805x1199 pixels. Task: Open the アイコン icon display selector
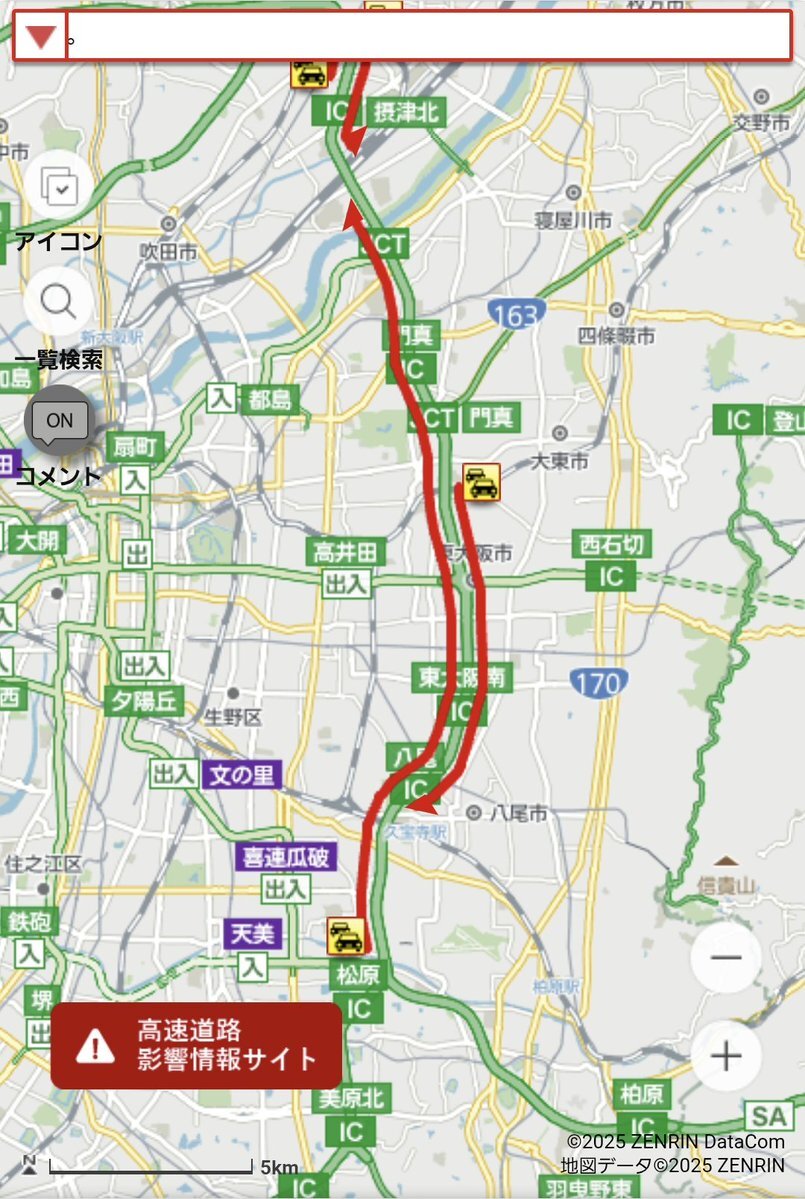[x=59, y=185]
